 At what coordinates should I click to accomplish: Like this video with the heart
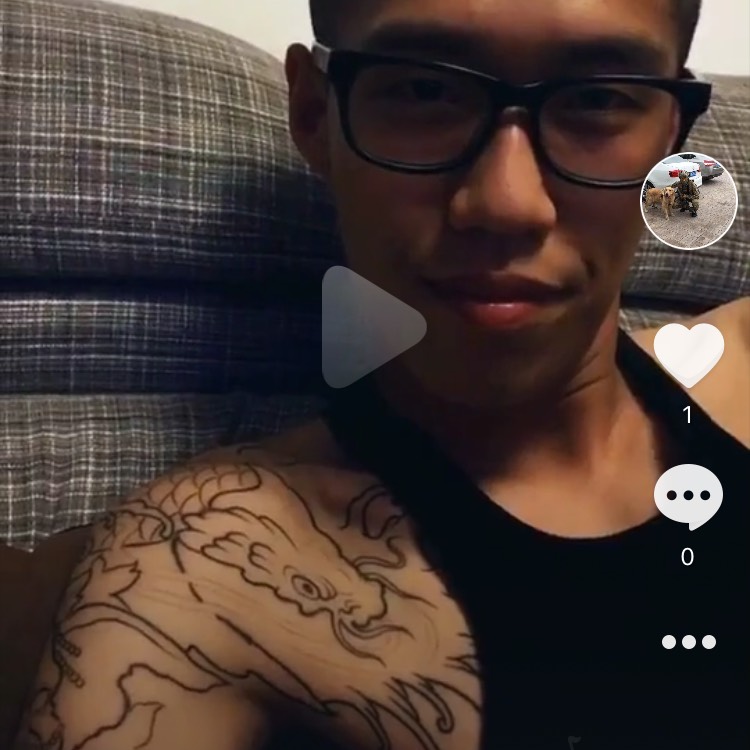click(x=688, y=355)
